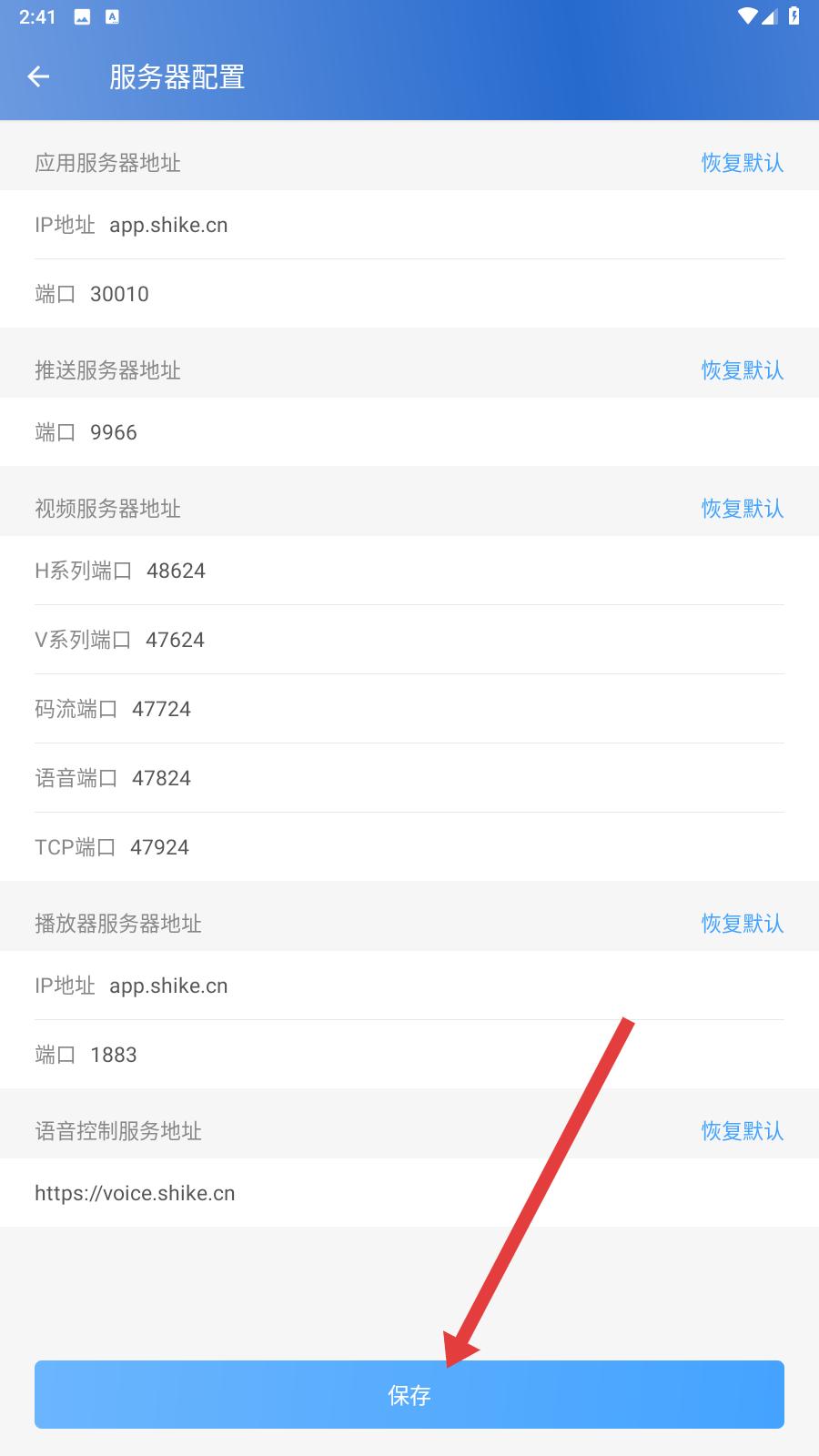Edit the voice.shike.cn URL field
819x1456 pixels.
pos(409,1193)
